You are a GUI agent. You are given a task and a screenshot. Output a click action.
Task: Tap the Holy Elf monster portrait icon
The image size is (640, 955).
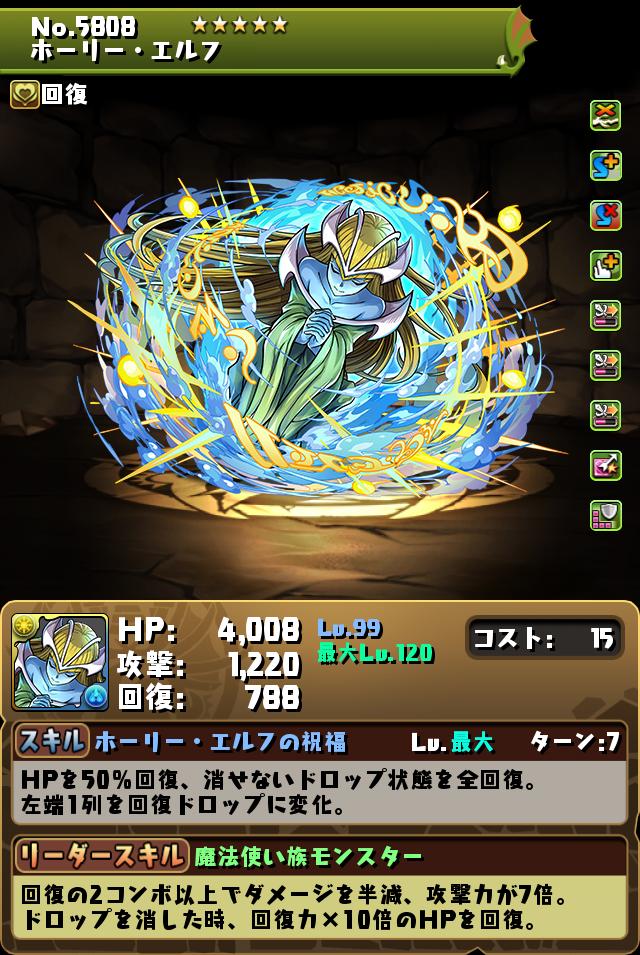60,663
